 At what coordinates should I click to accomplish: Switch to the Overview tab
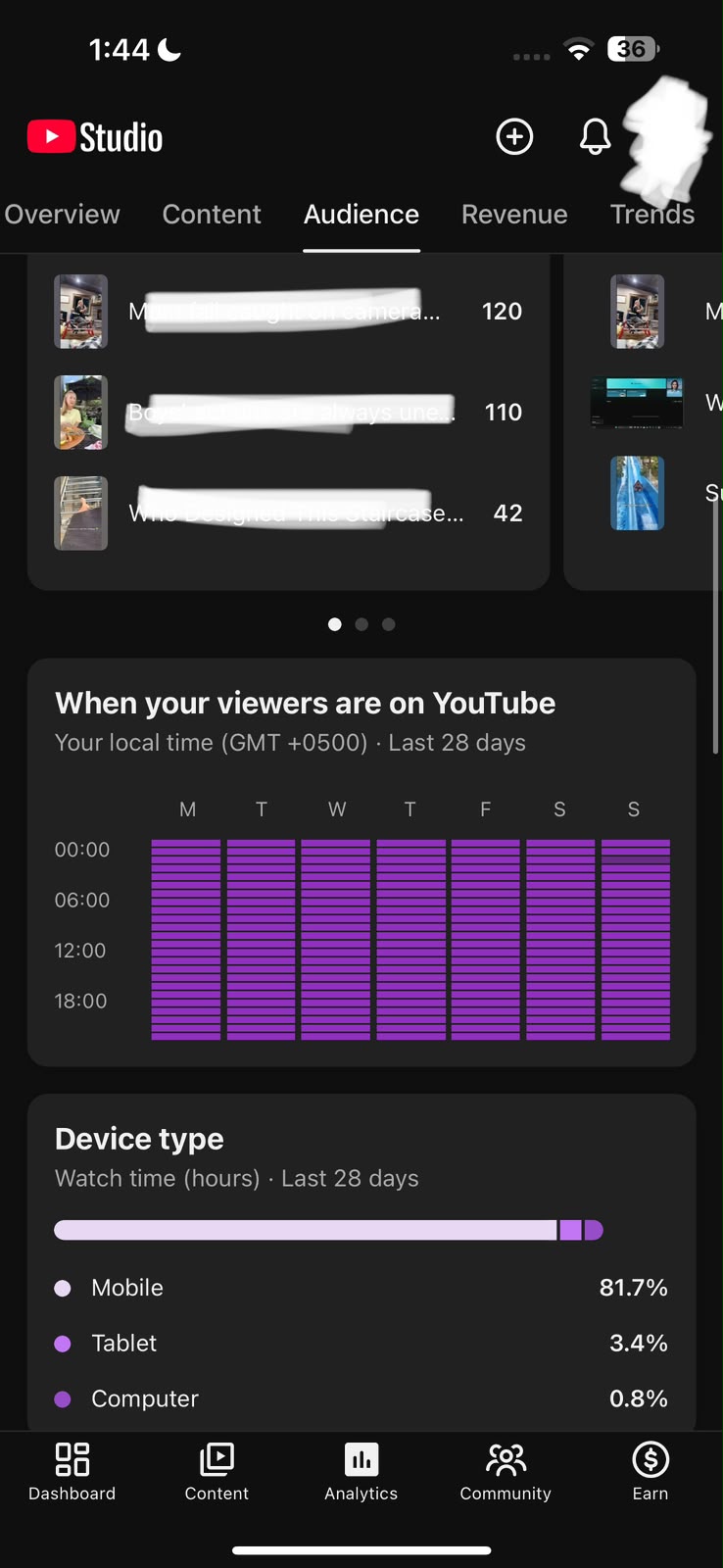62,214
